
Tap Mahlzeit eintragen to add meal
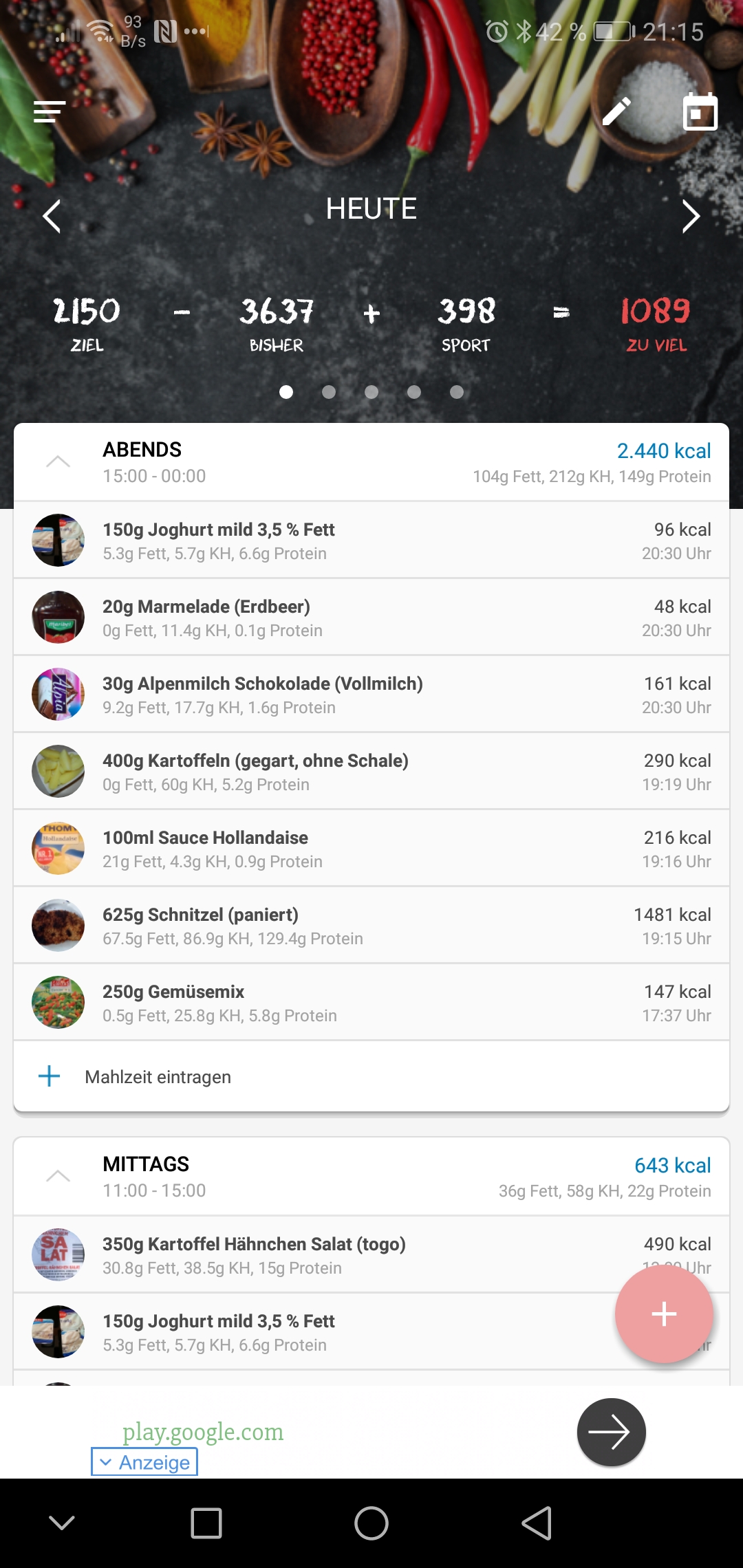pyautogui.click(x=157, y=1077)
